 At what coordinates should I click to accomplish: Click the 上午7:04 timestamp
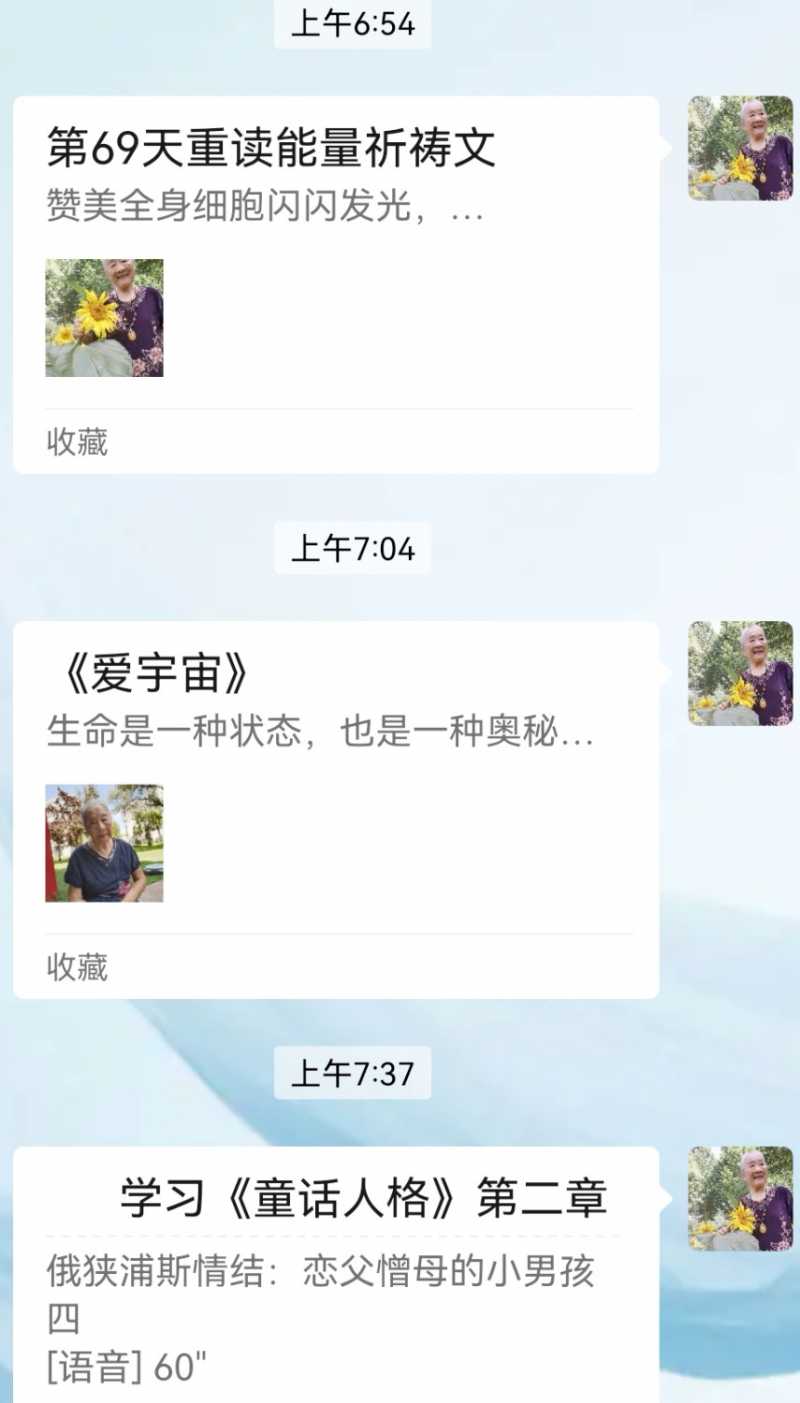pyautogui.click(x=352, y=549)
